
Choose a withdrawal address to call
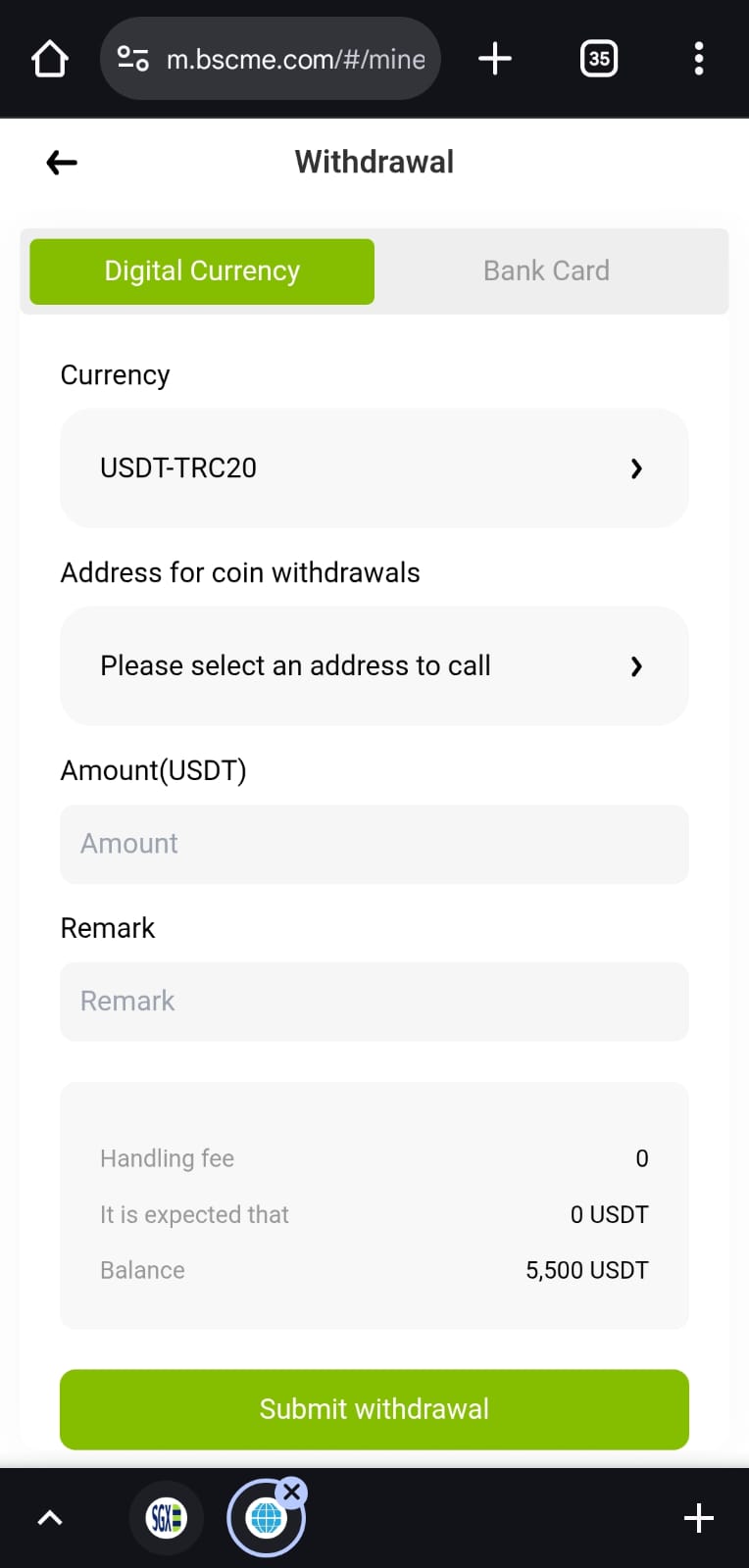pyautogui.click(x=374, y=666)
